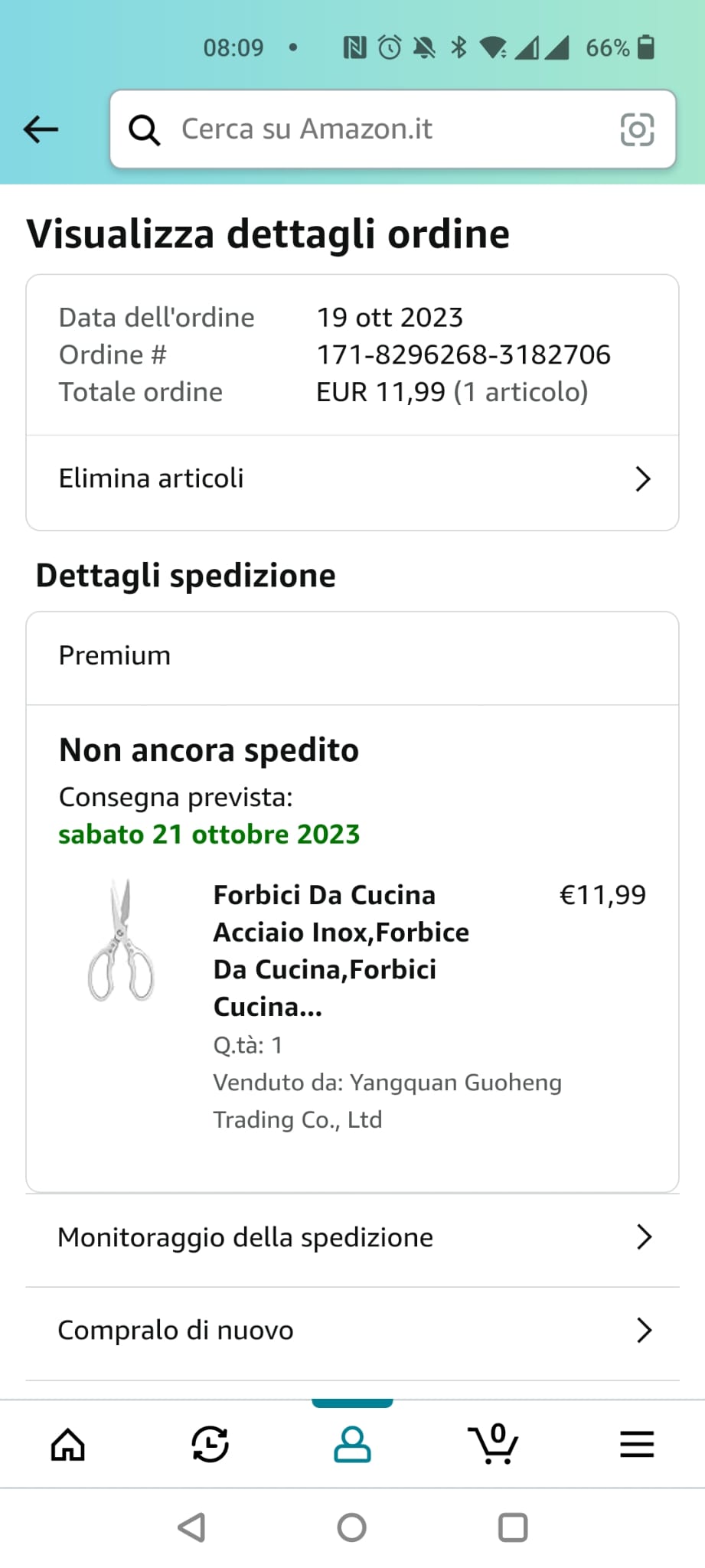Image resolution: width=705 pixels, height=1568 pixels.
Task: Tap the system home button
Action: point(352,1528)
